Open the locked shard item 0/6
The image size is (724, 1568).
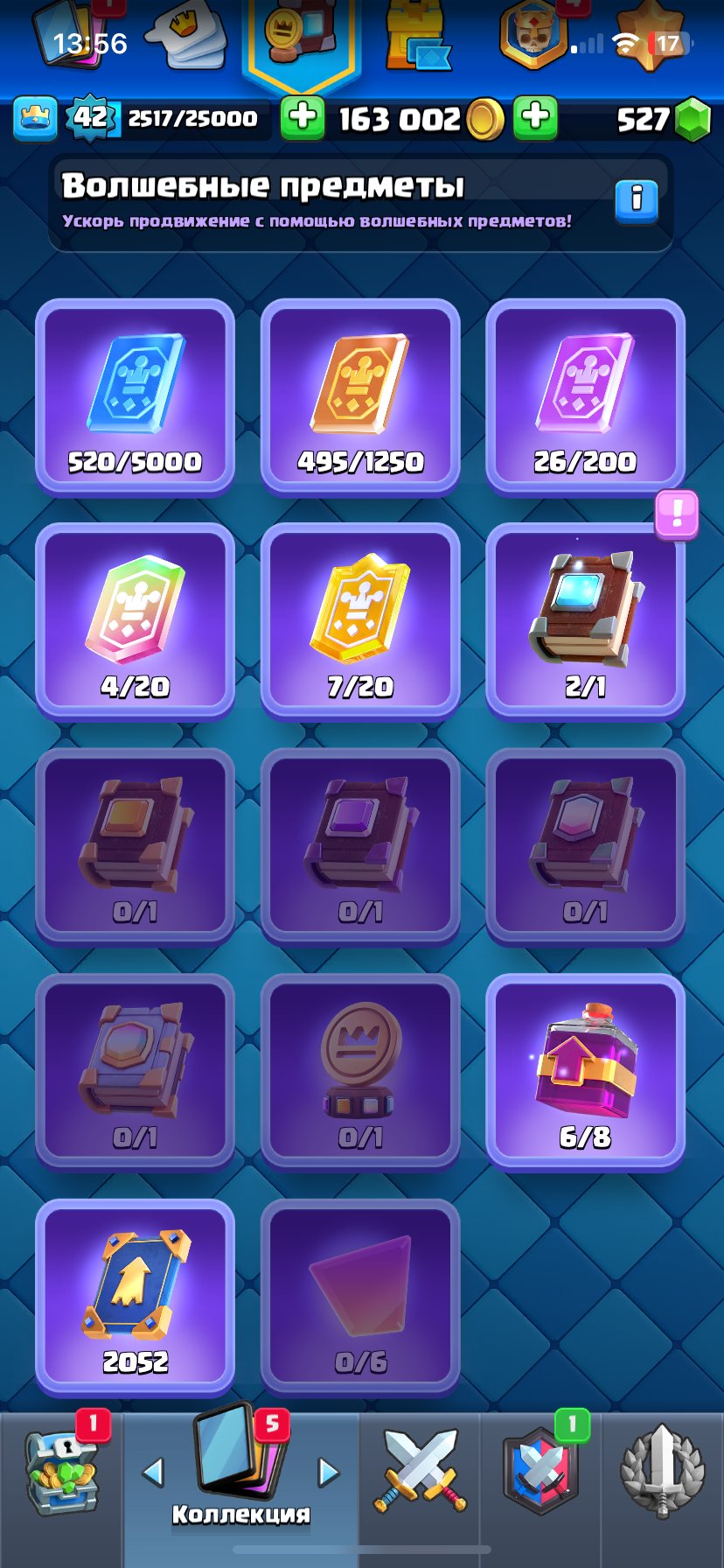pos(360,1296)
